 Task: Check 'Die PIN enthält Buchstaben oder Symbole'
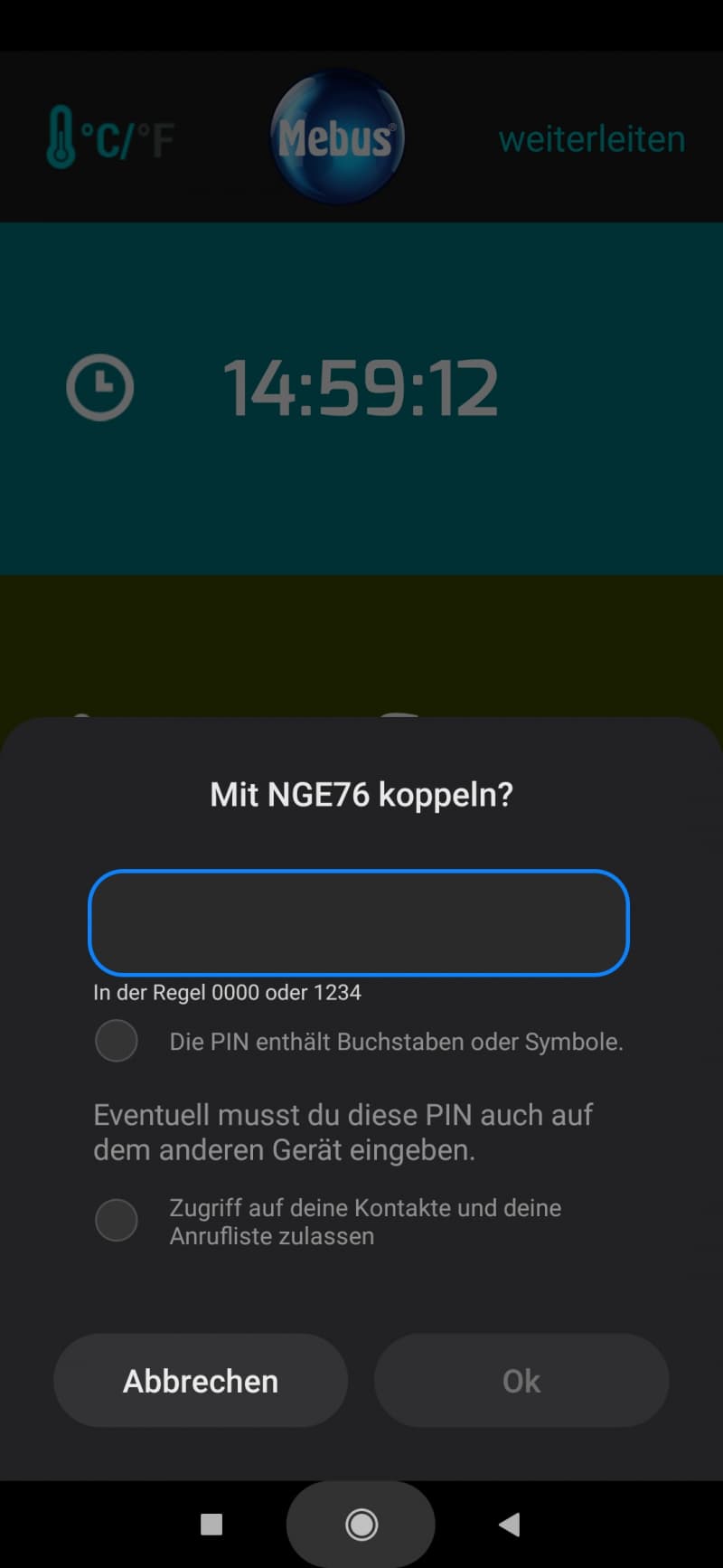tap(117, 1041)
